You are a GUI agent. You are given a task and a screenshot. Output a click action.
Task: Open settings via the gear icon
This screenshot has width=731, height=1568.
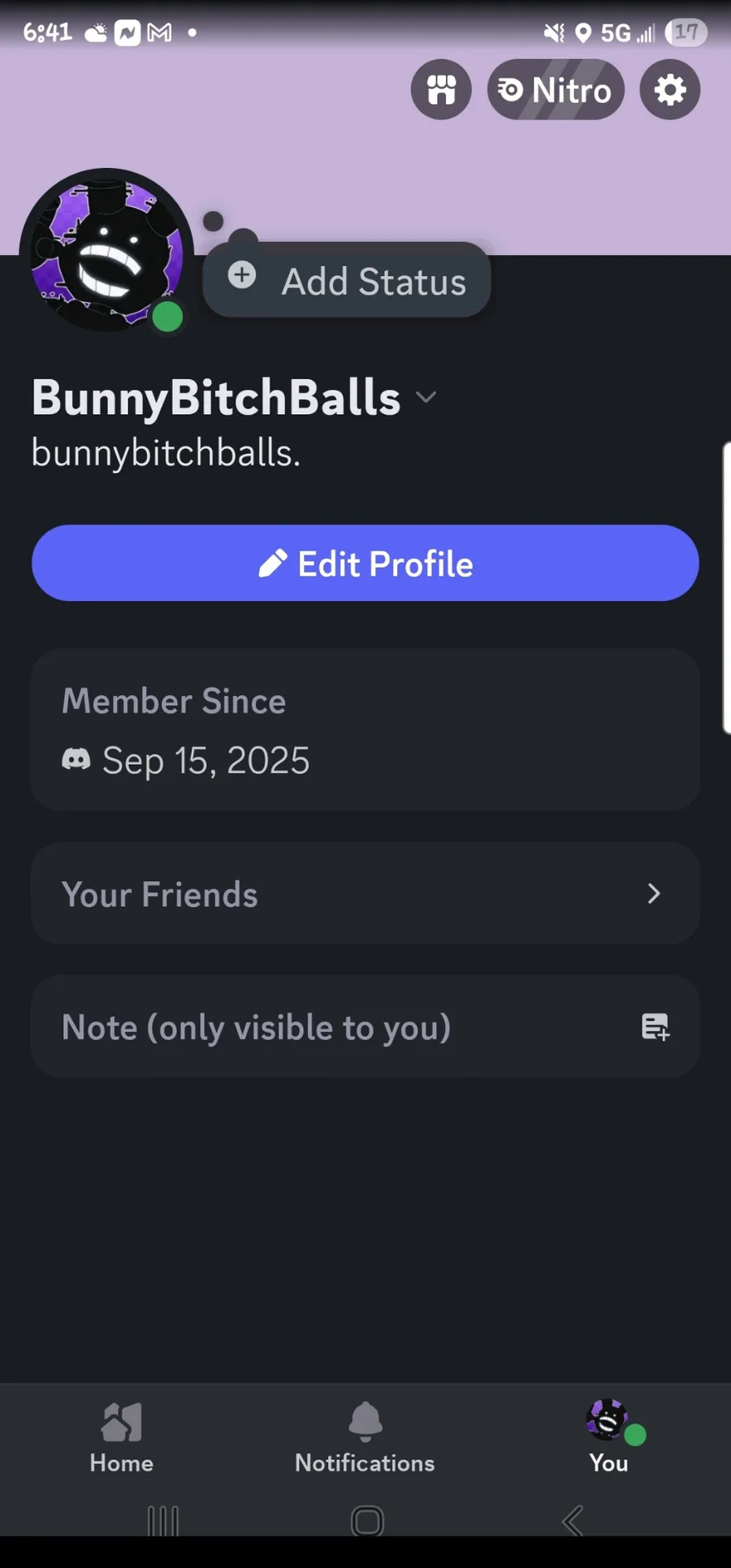670,89
